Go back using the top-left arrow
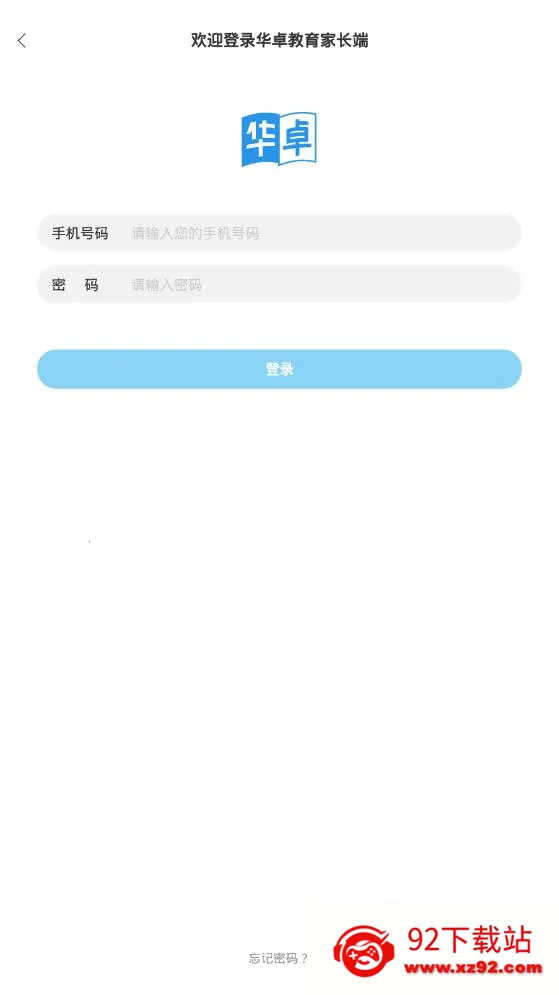The height and width of the screenshot is (995, 559). point(22,41)
